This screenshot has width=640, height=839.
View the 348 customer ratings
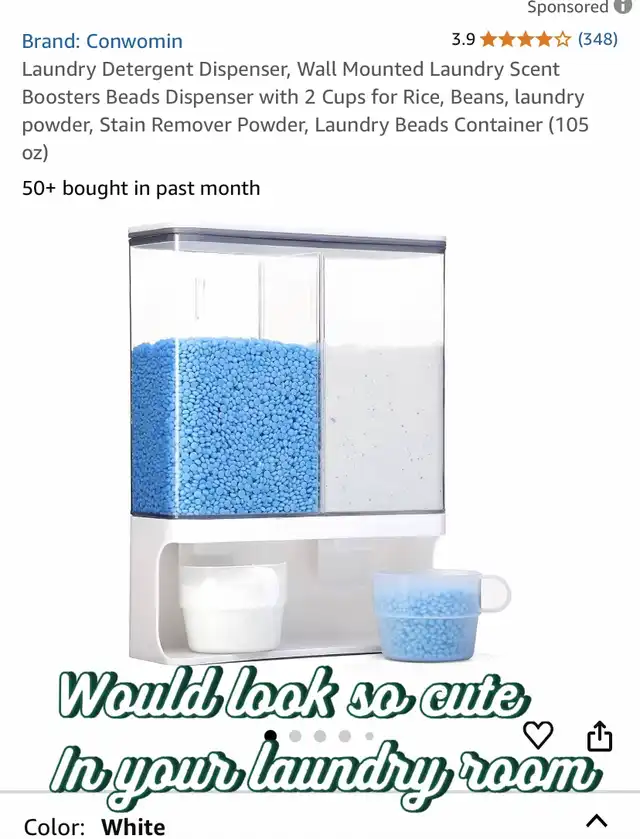tap(597, 40)
